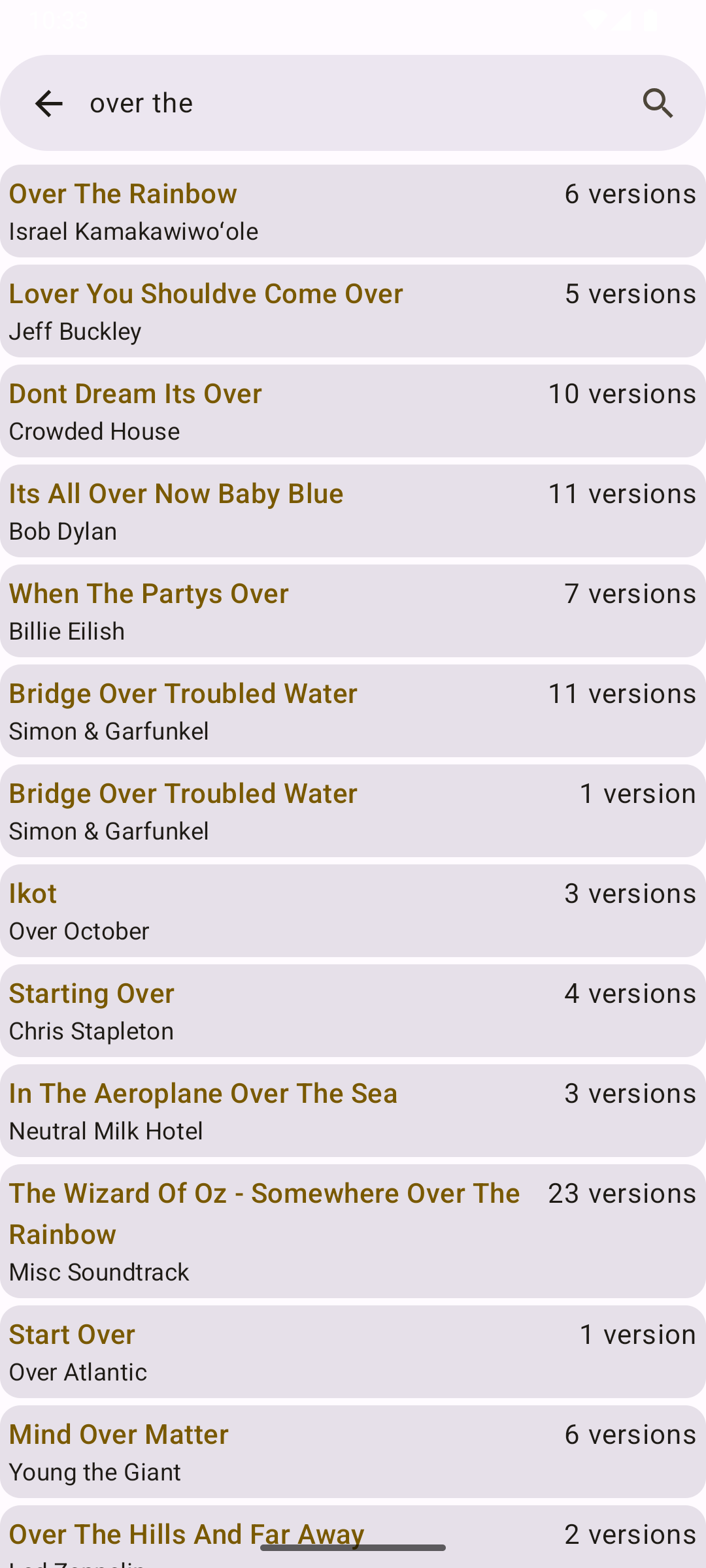The height and width of the screenshot is (1568, 706).
Task: Tap the search magnifier icon
Action: (x=658, y=103)
